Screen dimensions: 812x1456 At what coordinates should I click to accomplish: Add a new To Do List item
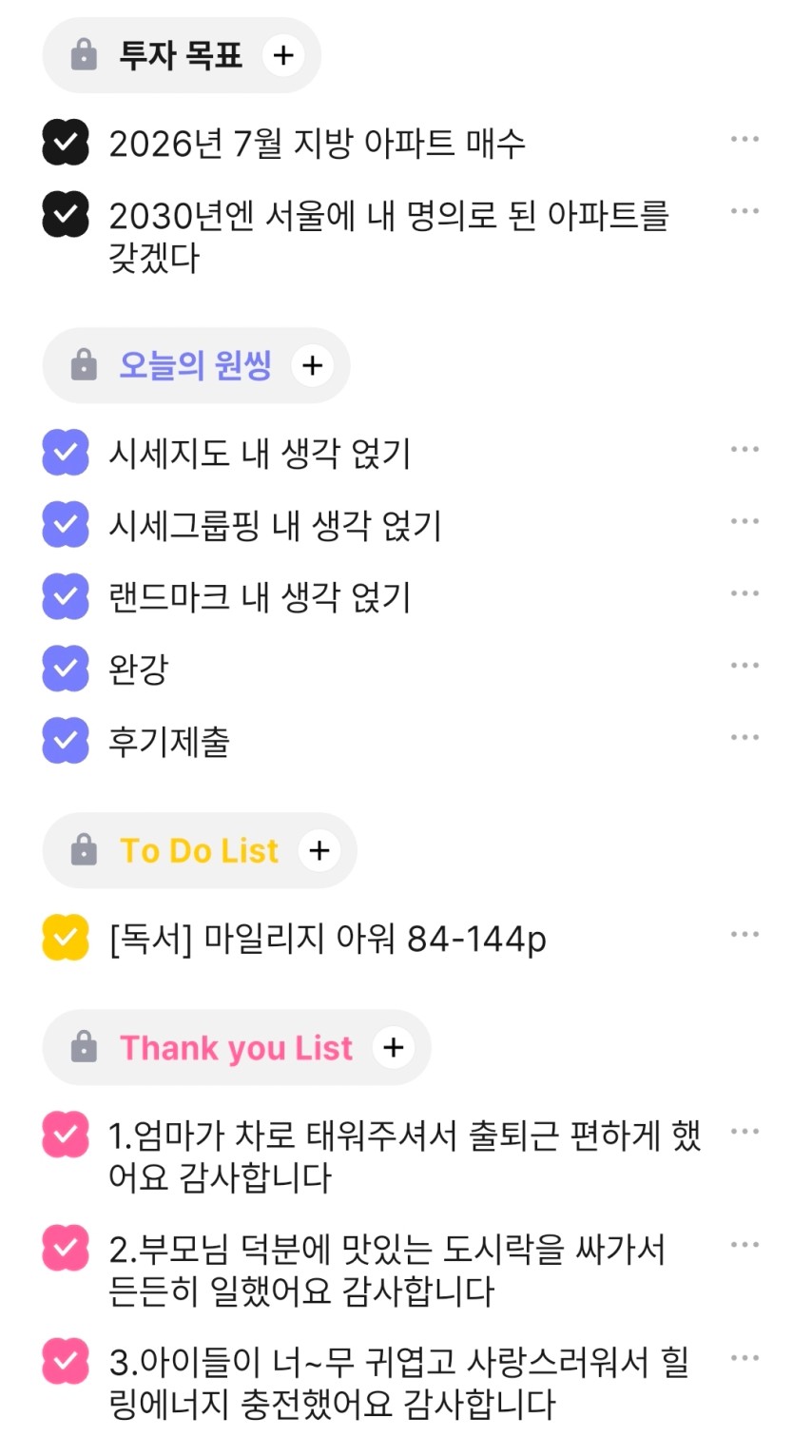[x=319, y=850]
